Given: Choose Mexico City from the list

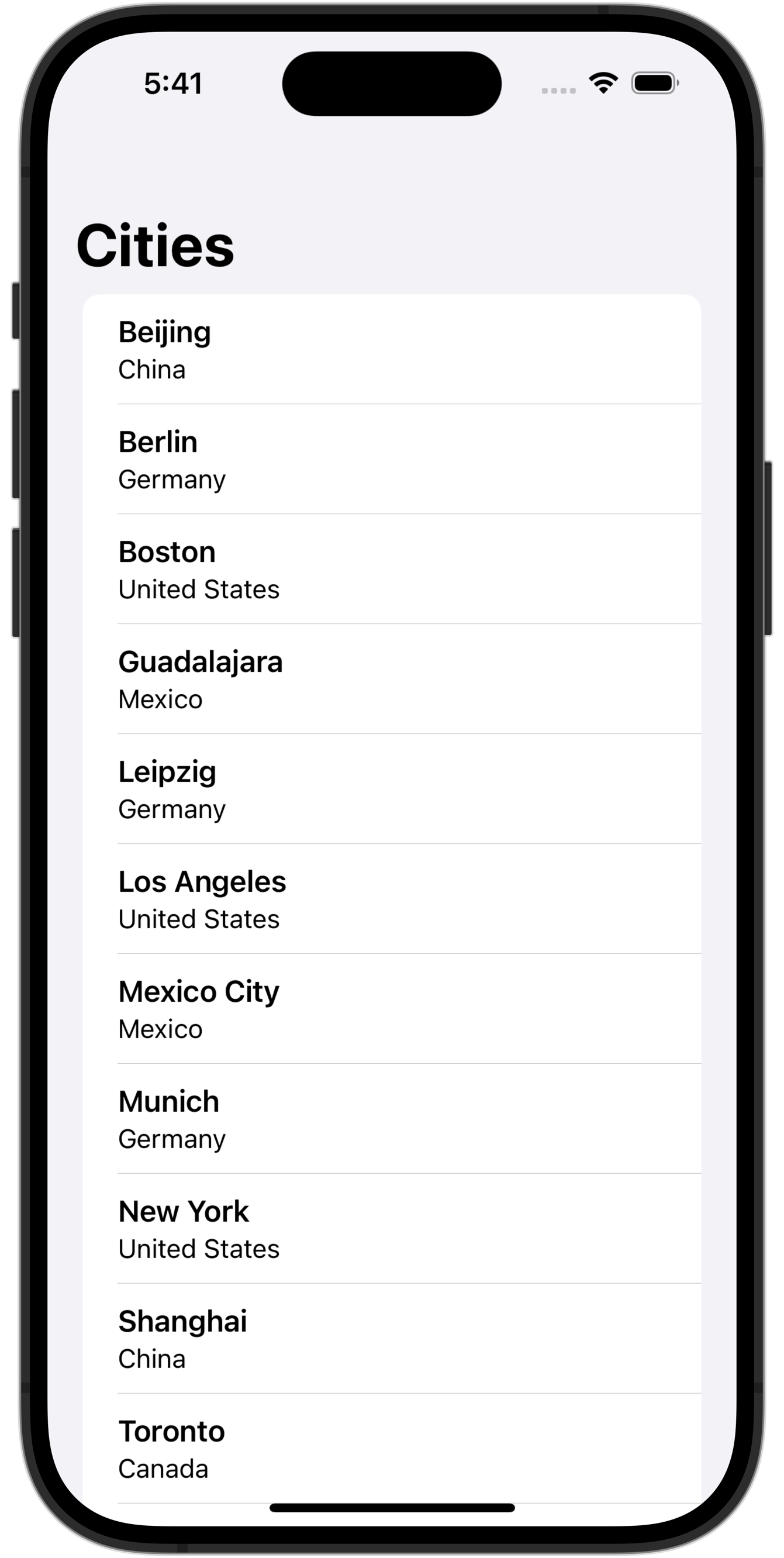Looking at the screenshot, I should 392,1009.
